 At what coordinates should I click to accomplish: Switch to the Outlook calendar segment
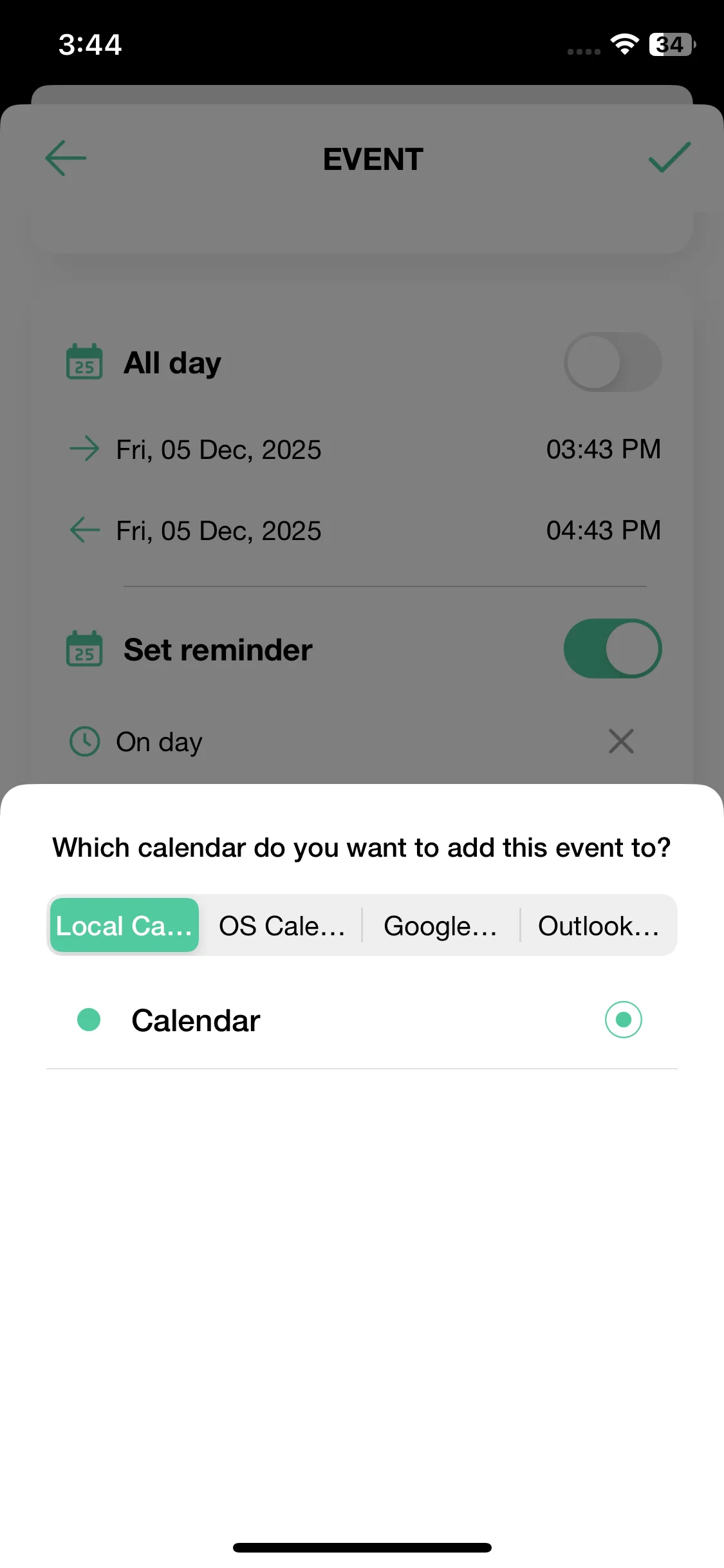coord(599,926)
